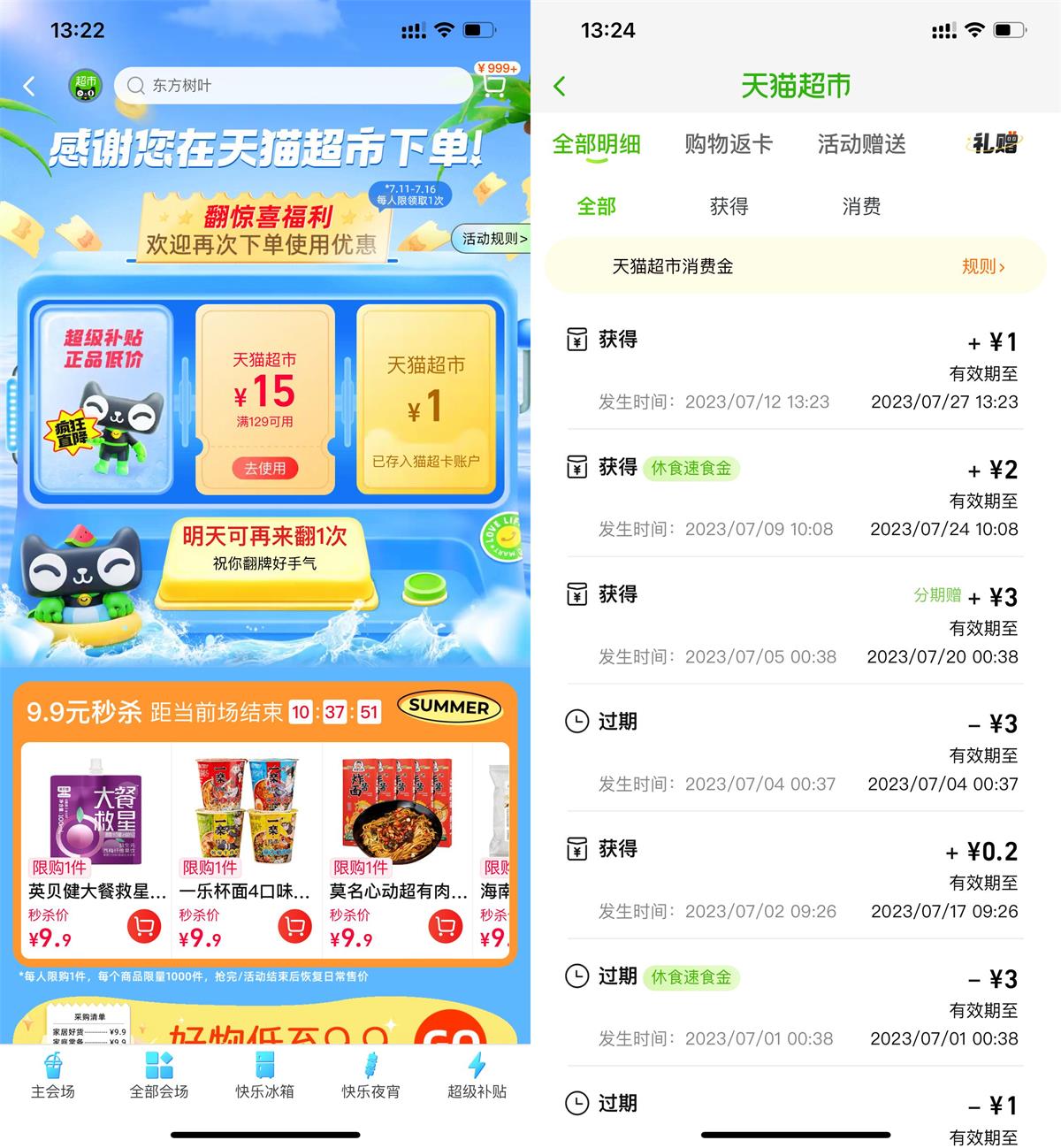Open 规则 for 天猫超市消费金
Image resolution: width=1061 pixels, height=1148 pixels.
pos(982,266)
